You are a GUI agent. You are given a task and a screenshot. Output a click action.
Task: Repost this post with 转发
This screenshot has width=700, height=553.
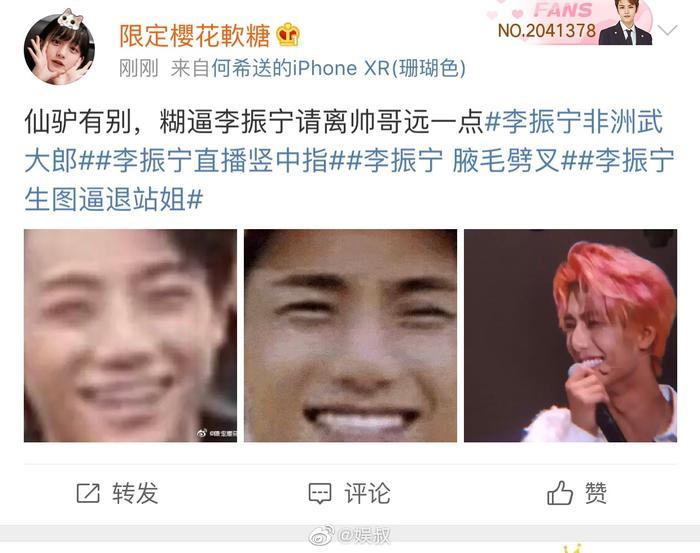pos(118,493)
